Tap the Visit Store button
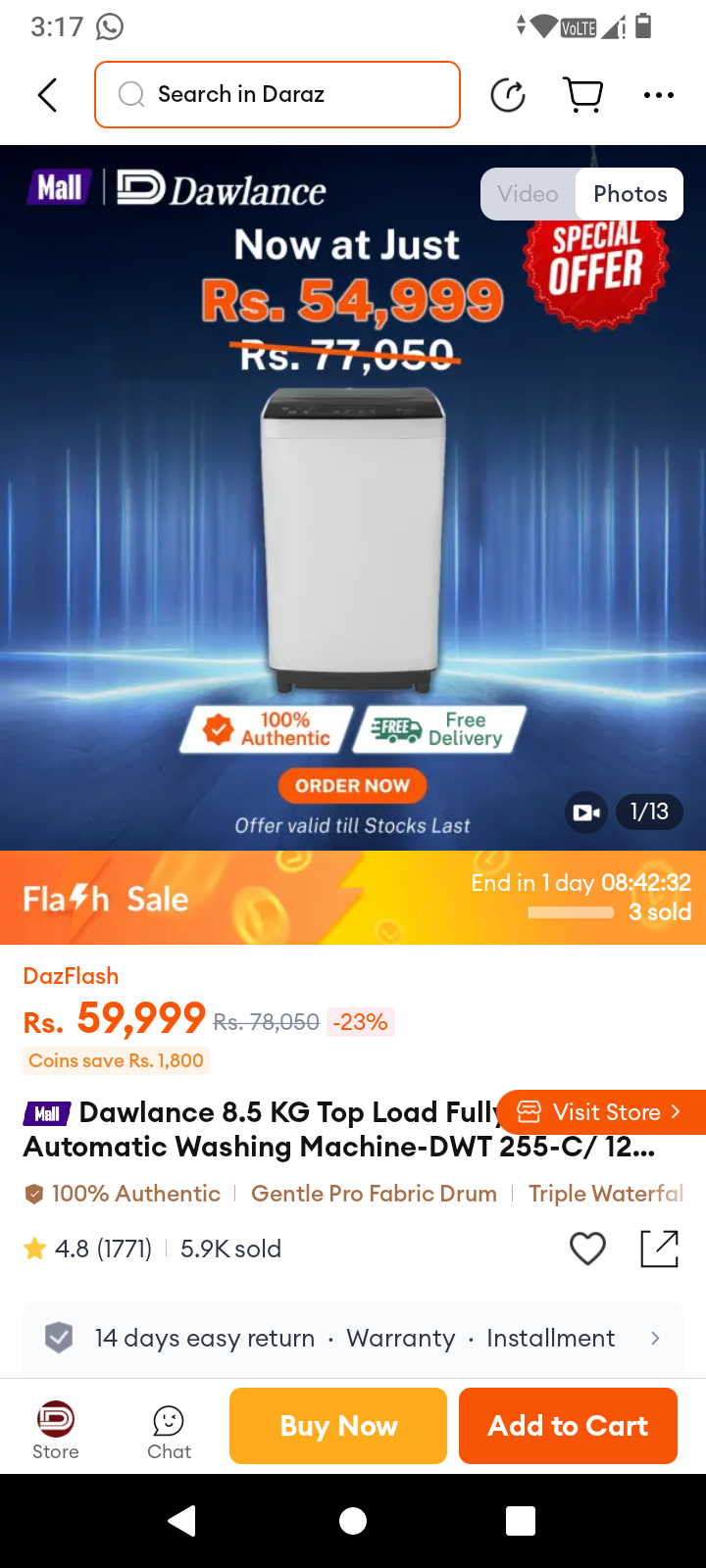The width and height of the screenshot is (706, 1568). (601, 1112)
